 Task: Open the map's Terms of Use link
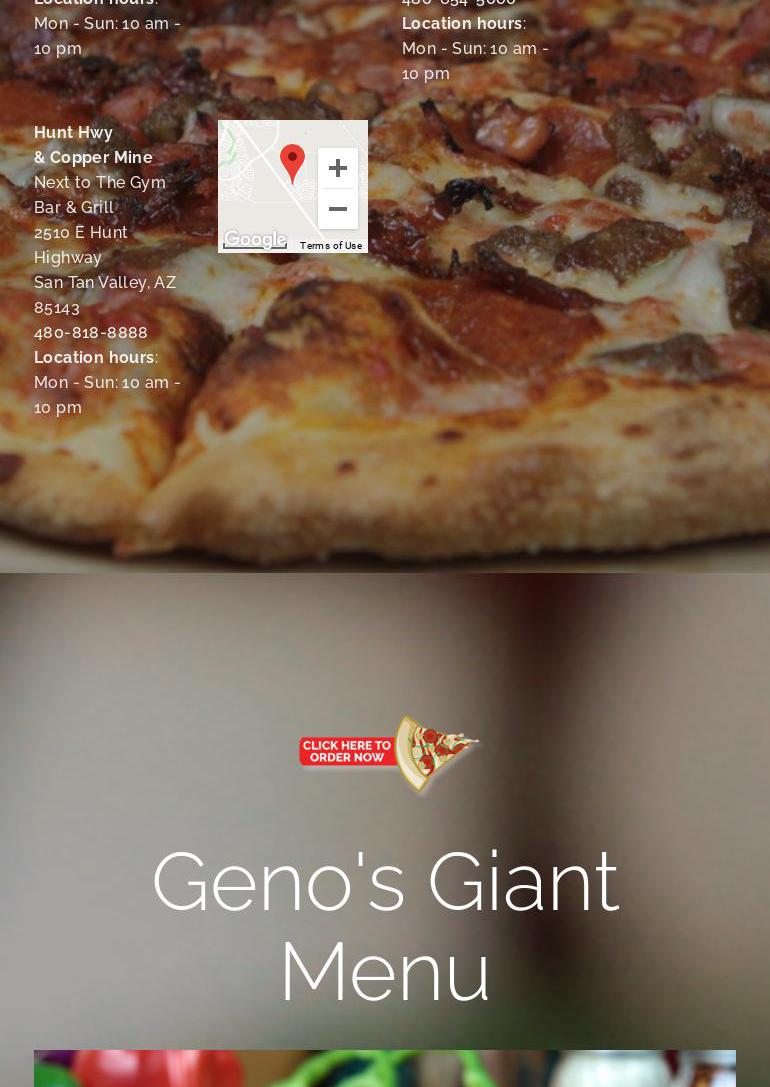click(x=331, y=245)
